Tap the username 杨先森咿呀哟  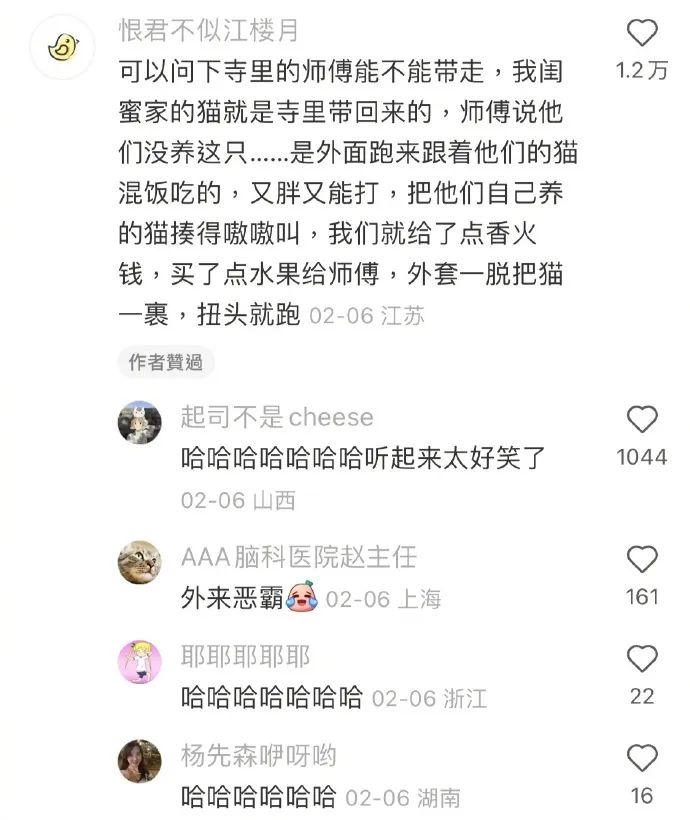259,755
